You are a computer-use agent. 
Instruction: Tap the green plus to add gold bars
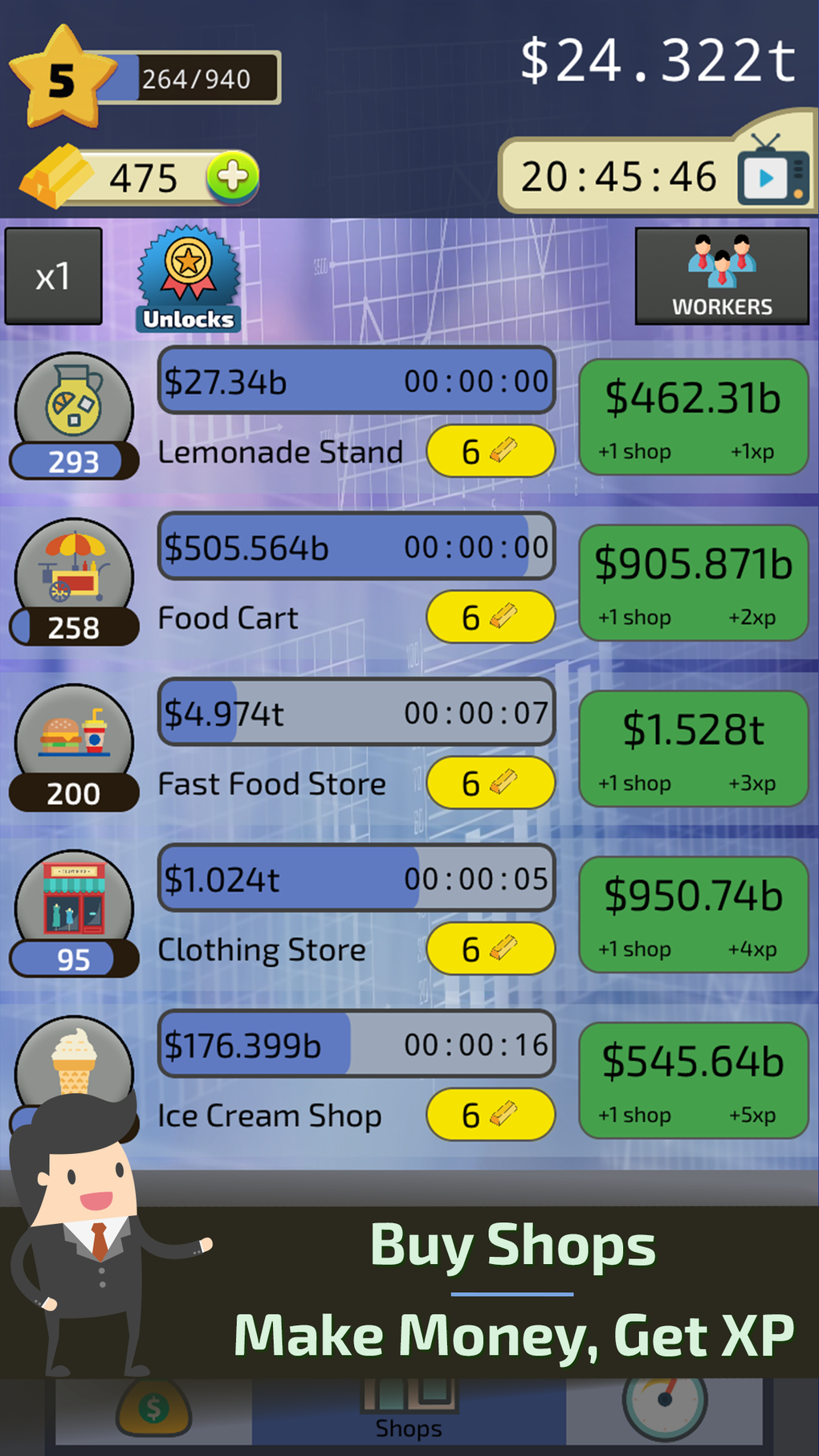point(233,176)
